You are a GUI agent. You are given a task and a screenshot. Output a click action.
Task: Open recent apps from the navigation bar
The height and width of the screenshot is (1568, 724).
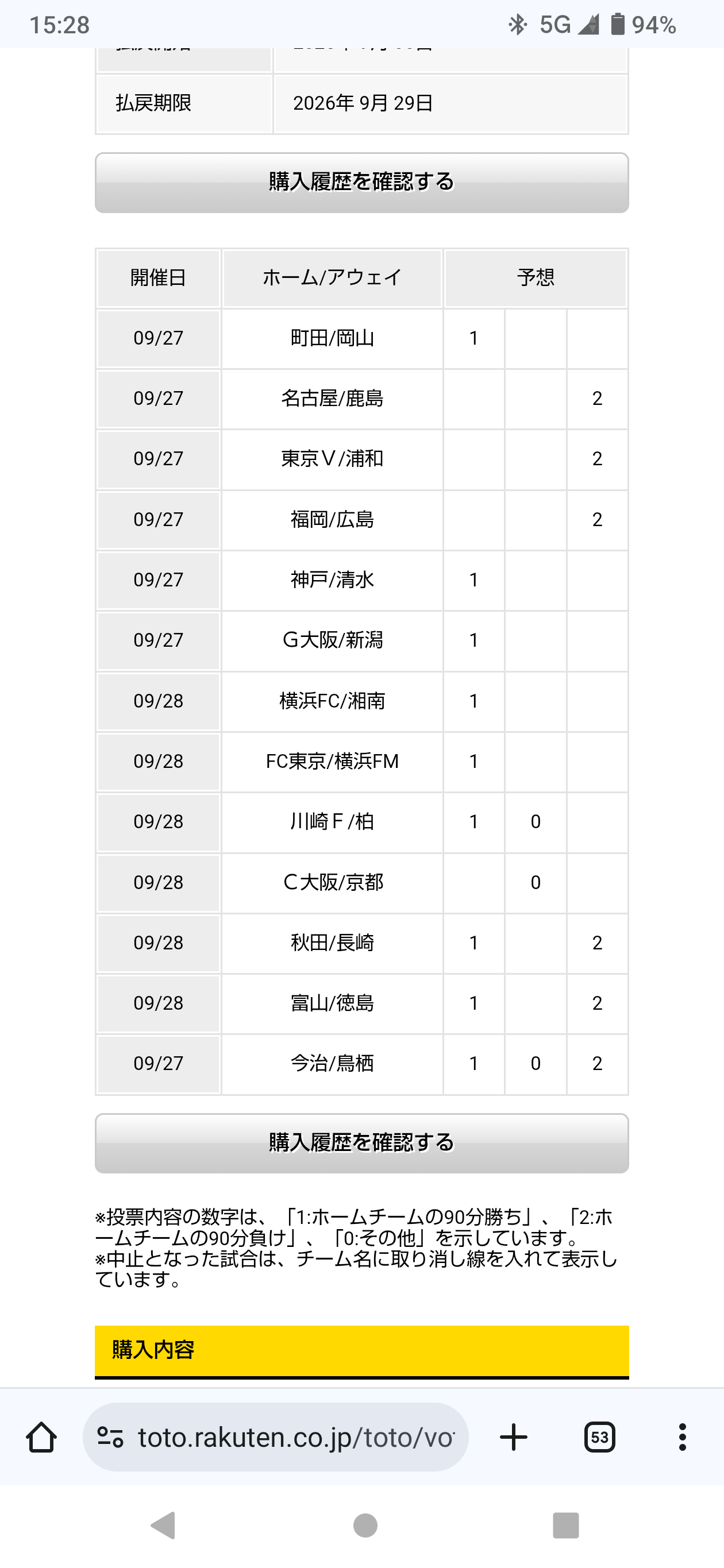pyautogui.click(x=565, y=1525)
